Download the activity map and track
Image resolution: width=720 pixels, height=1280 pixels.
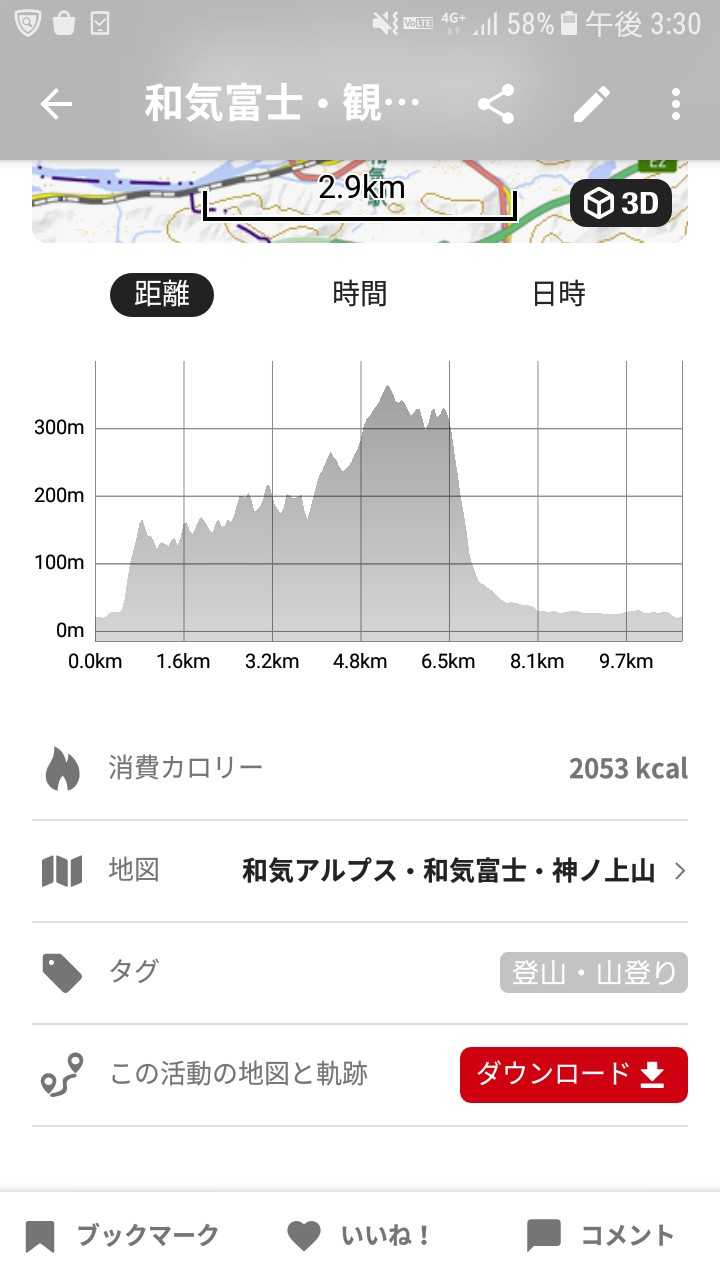tap(573, 1075)
